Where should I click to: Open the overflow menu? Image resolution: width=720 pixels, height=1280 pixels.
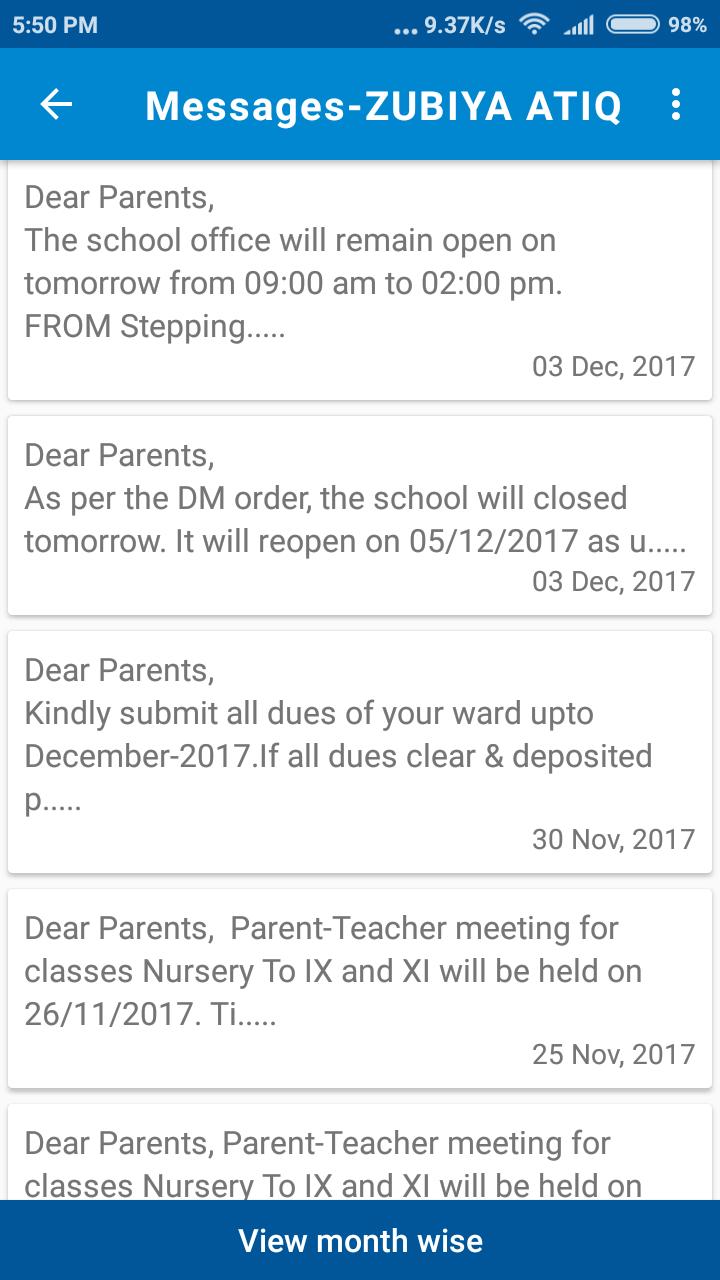pos(676,104)
